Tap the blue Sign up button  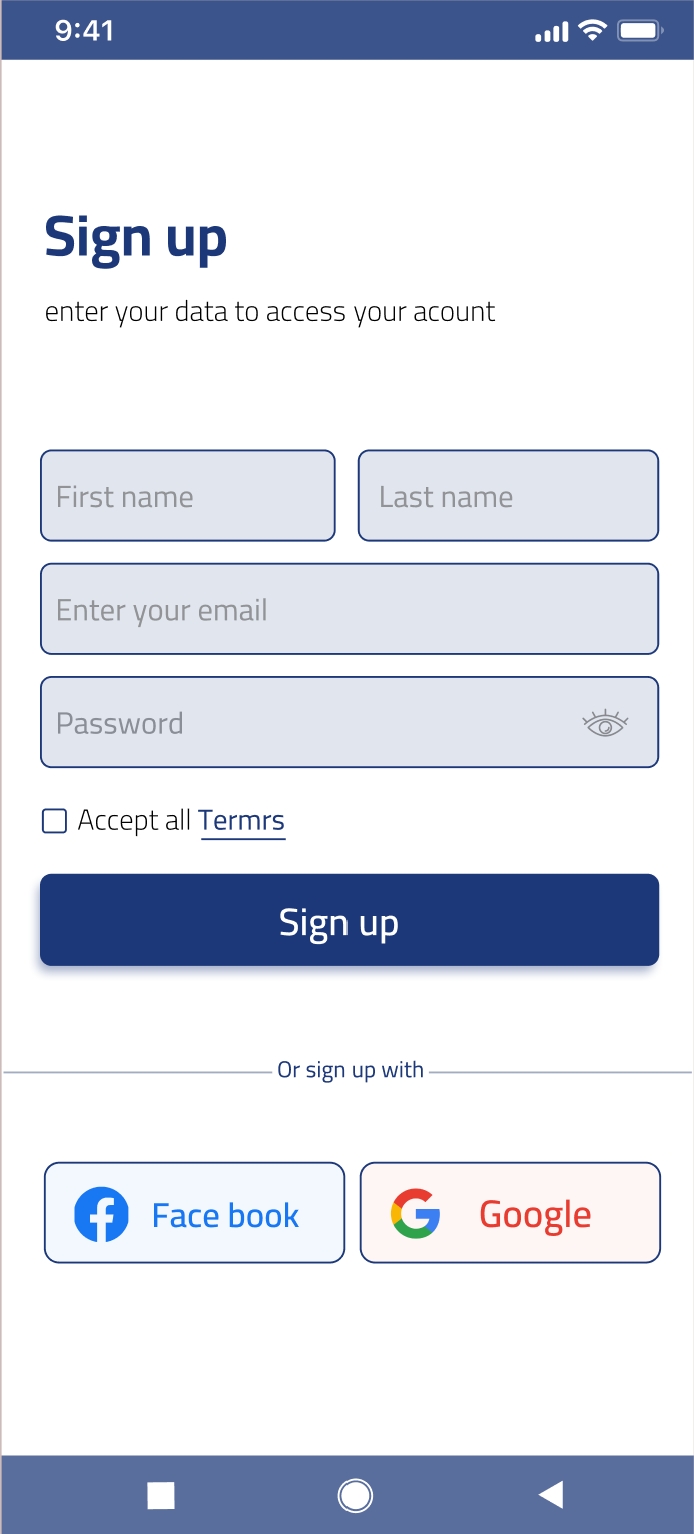pyautogui.click(x=349, y=920)
